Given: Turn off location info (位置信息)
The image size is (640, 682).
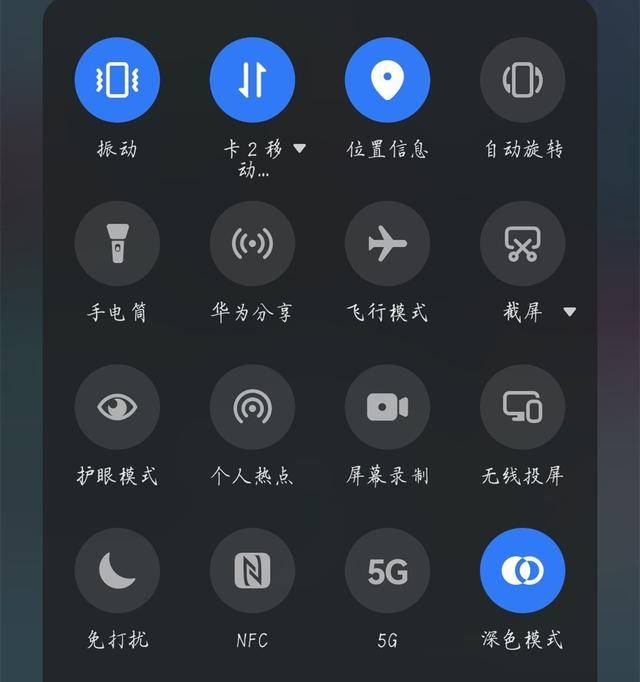Looking at the screenshot, I should coord(387,80).
